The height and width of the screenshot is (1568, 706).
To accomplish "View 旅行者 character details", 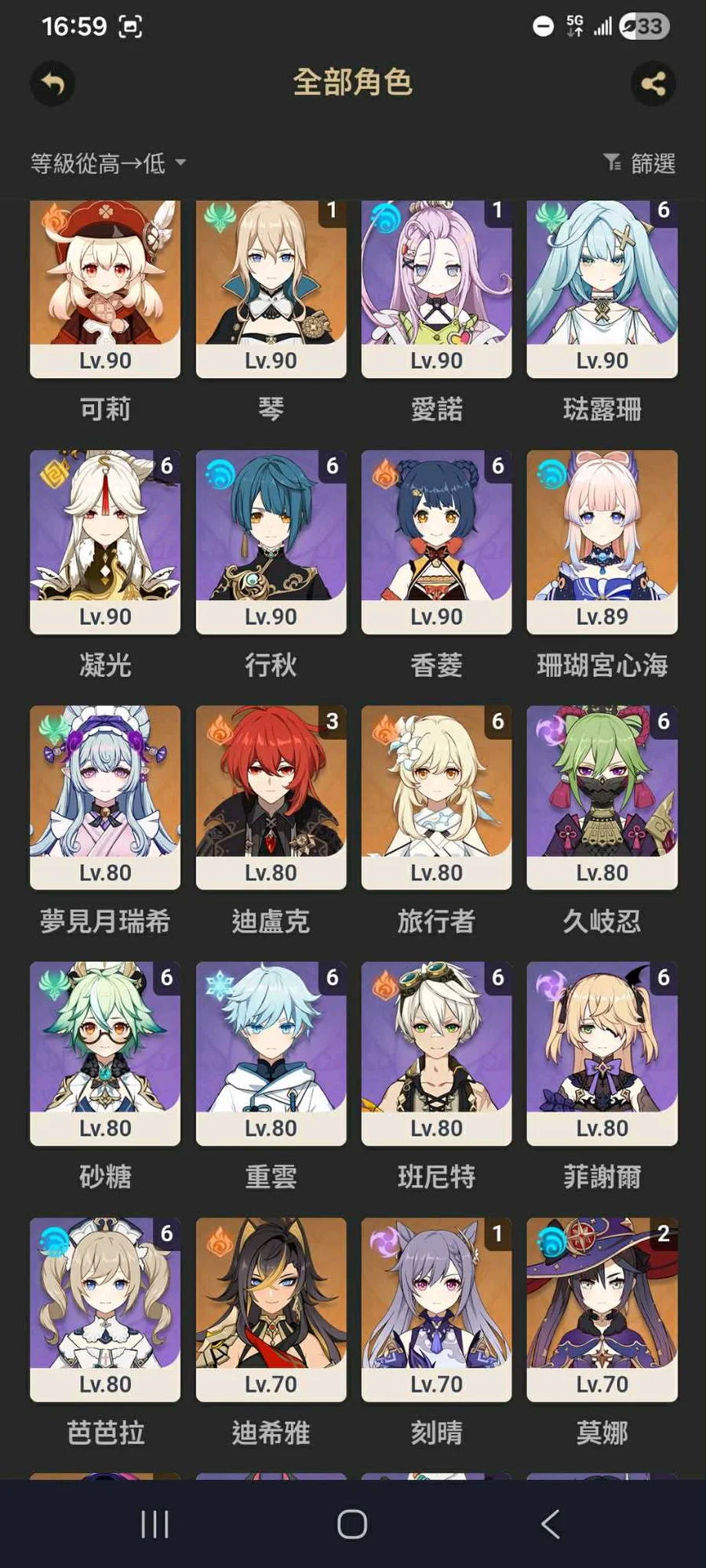I will tap(436, 797).
